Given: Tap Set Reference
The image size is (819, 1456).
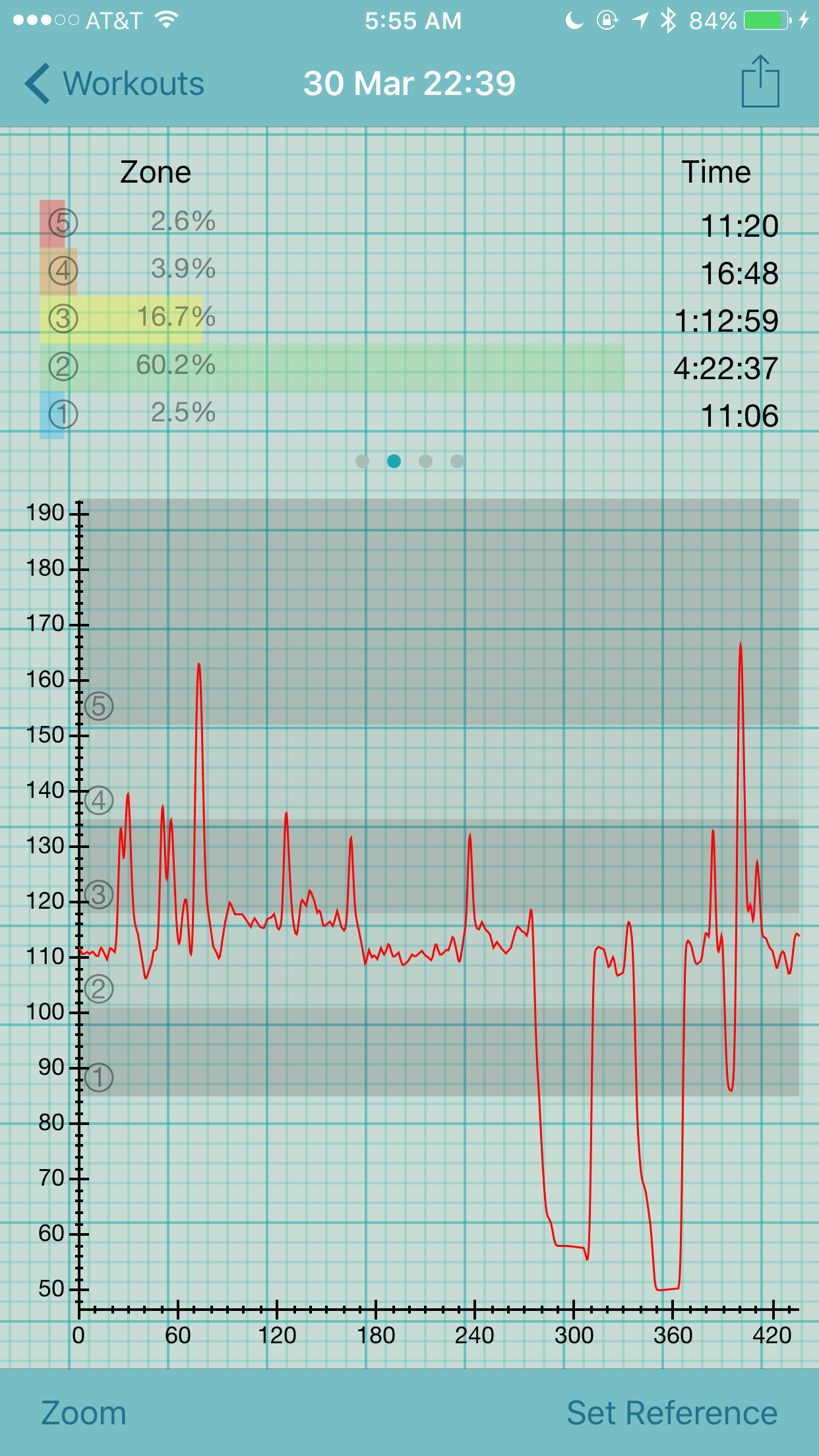Looking at the screenshot, I should (x=672, y=1413).
